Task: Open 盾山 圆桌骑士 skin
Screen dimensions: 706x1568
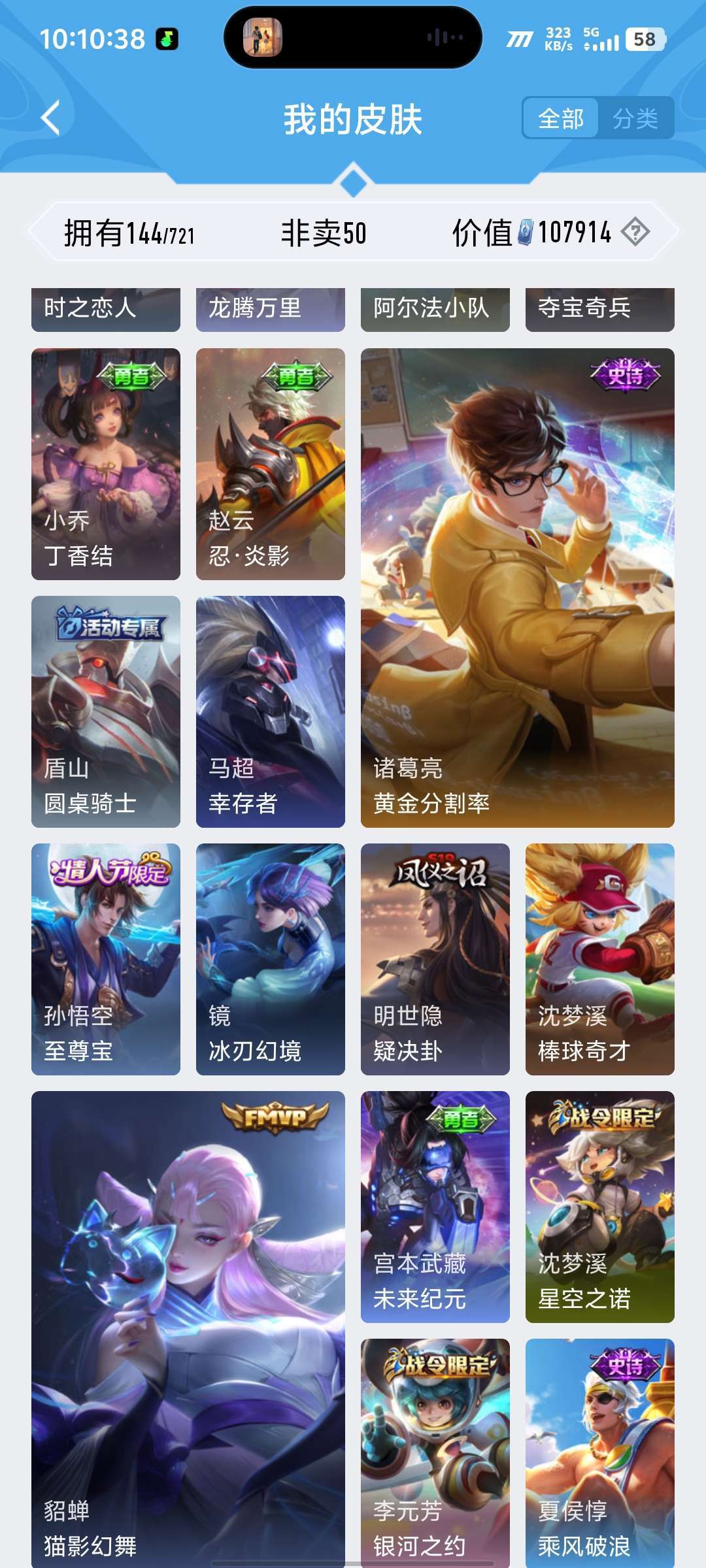Action: [x=106, y=711]
